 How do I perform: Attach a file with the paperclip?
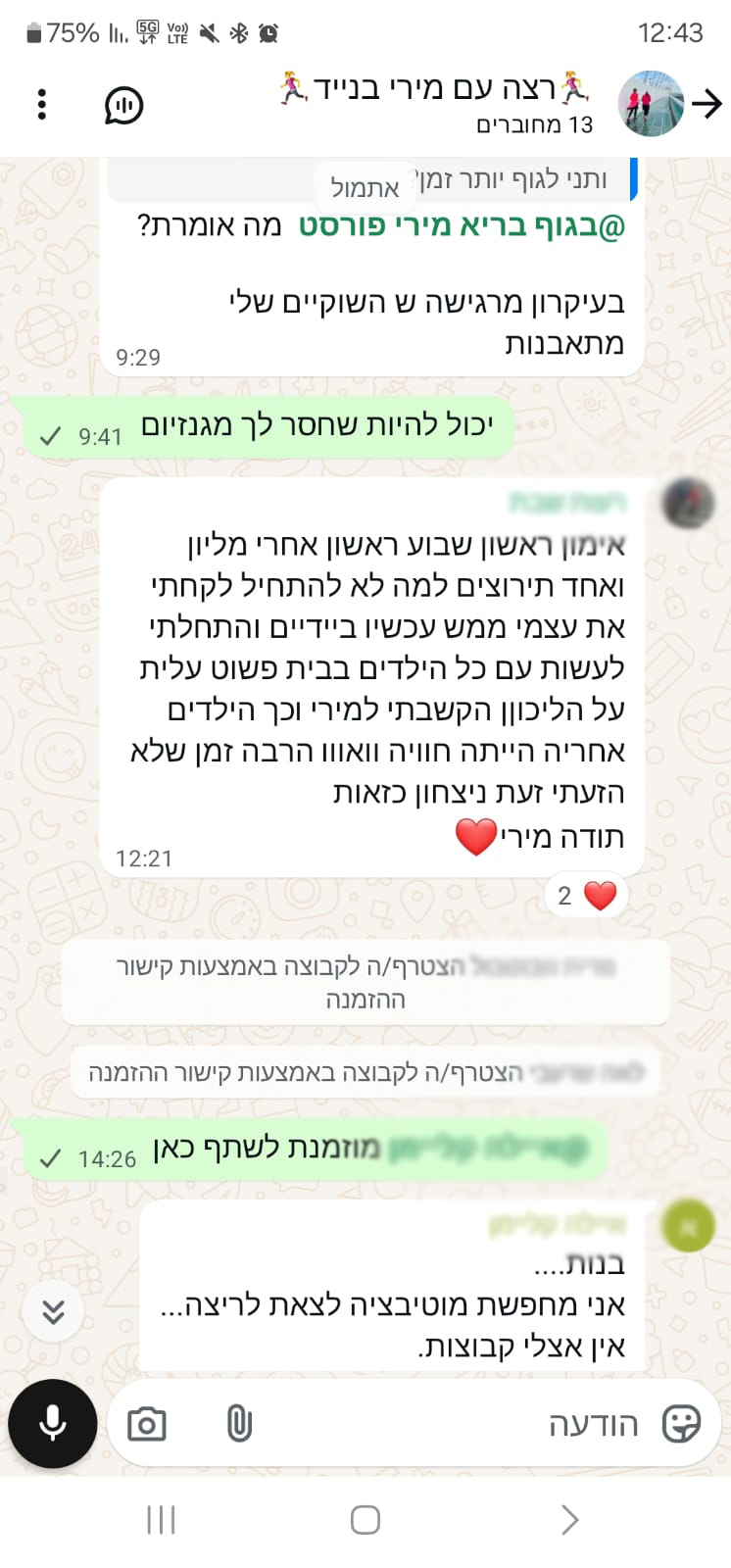pyautogui.click(x=239, y=1423)
